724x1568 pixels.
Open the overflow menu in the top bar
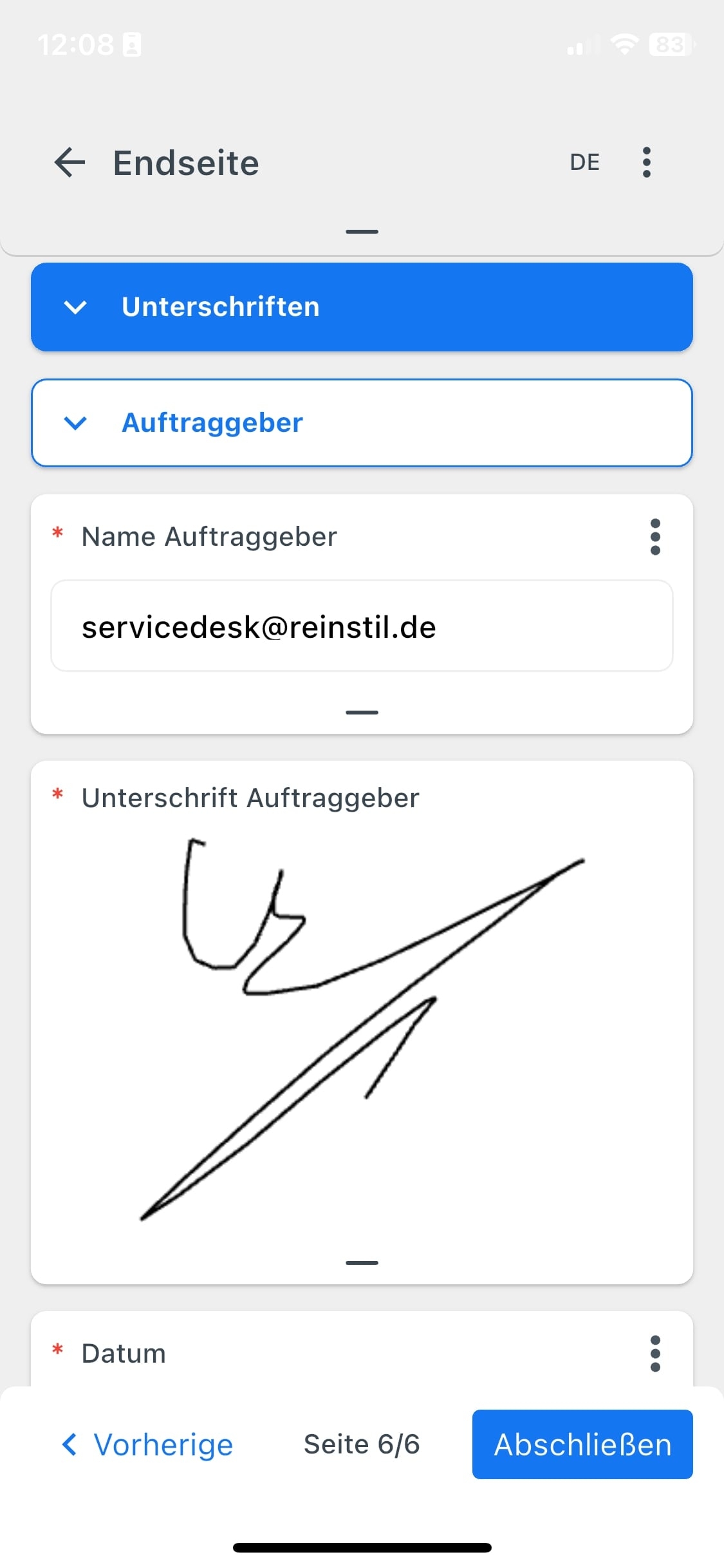point(646,162)
